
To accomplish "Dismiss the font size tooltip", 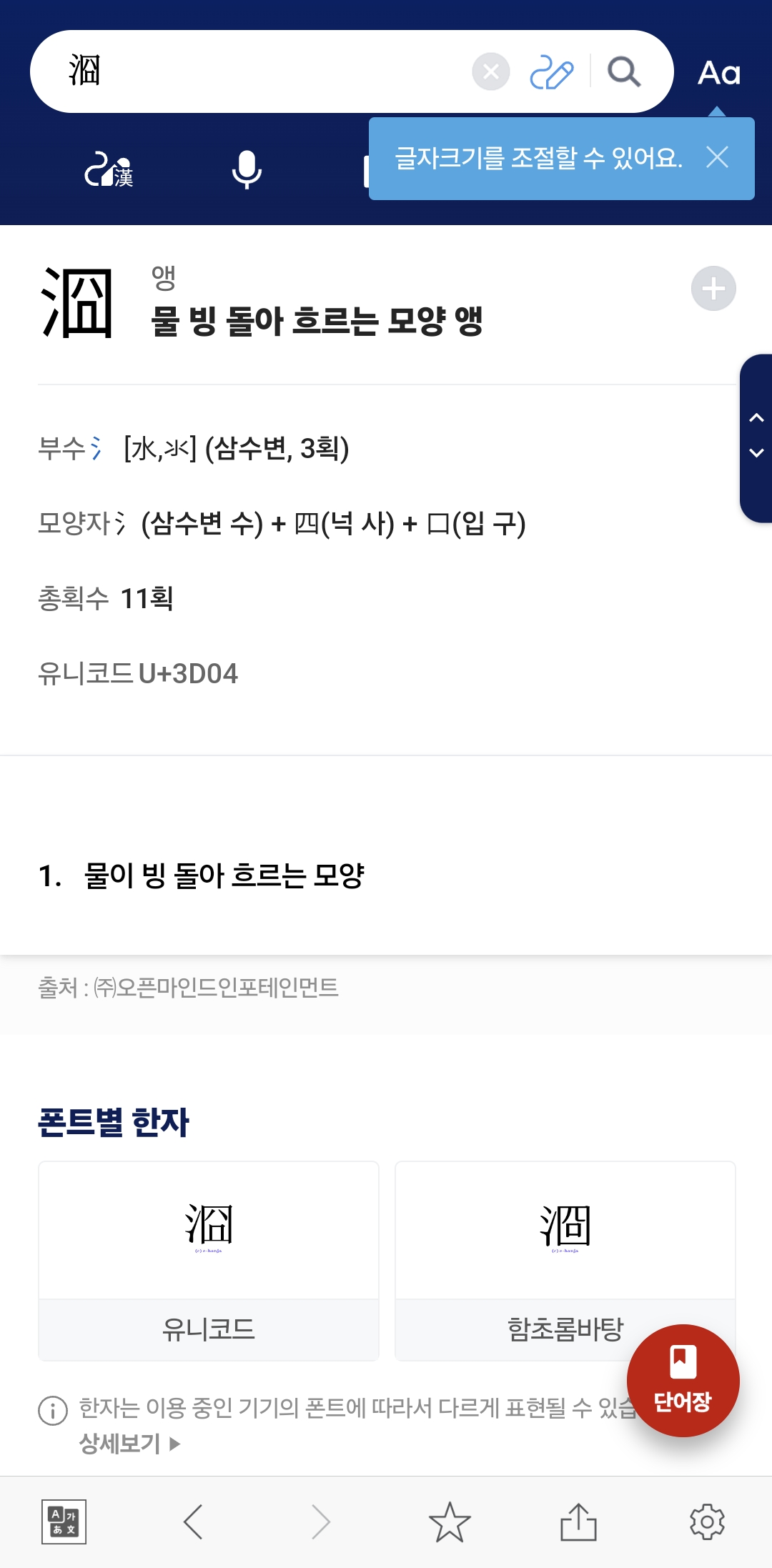I will [x=717, y=157].
